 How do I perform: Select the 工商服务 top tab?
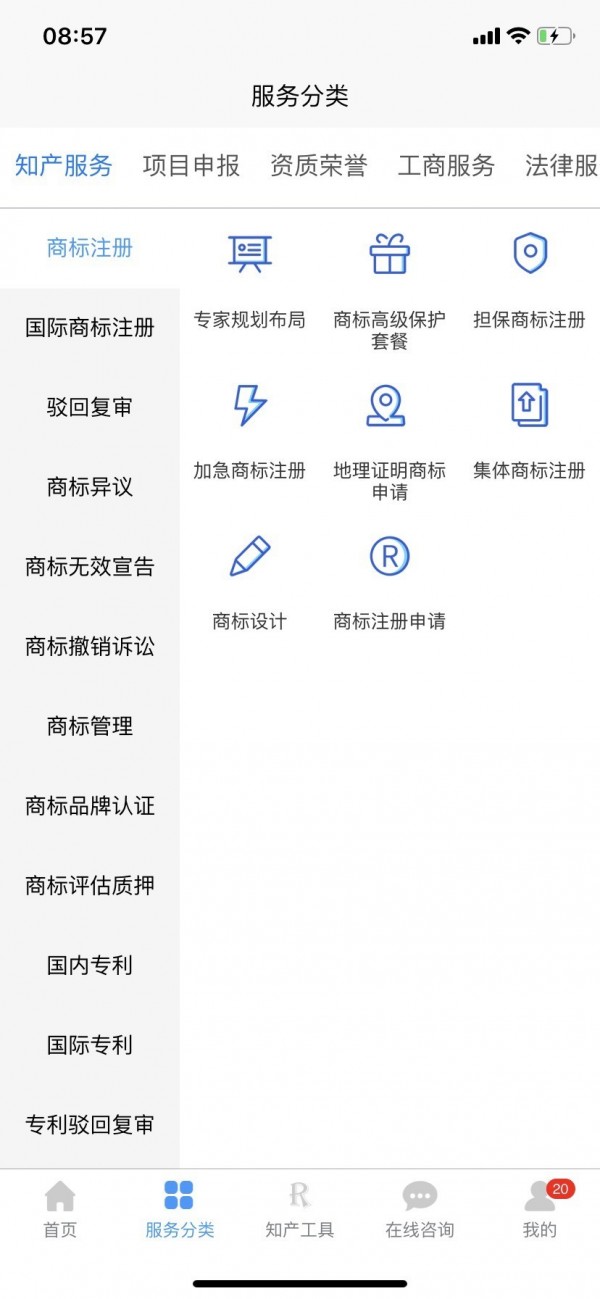446,166
